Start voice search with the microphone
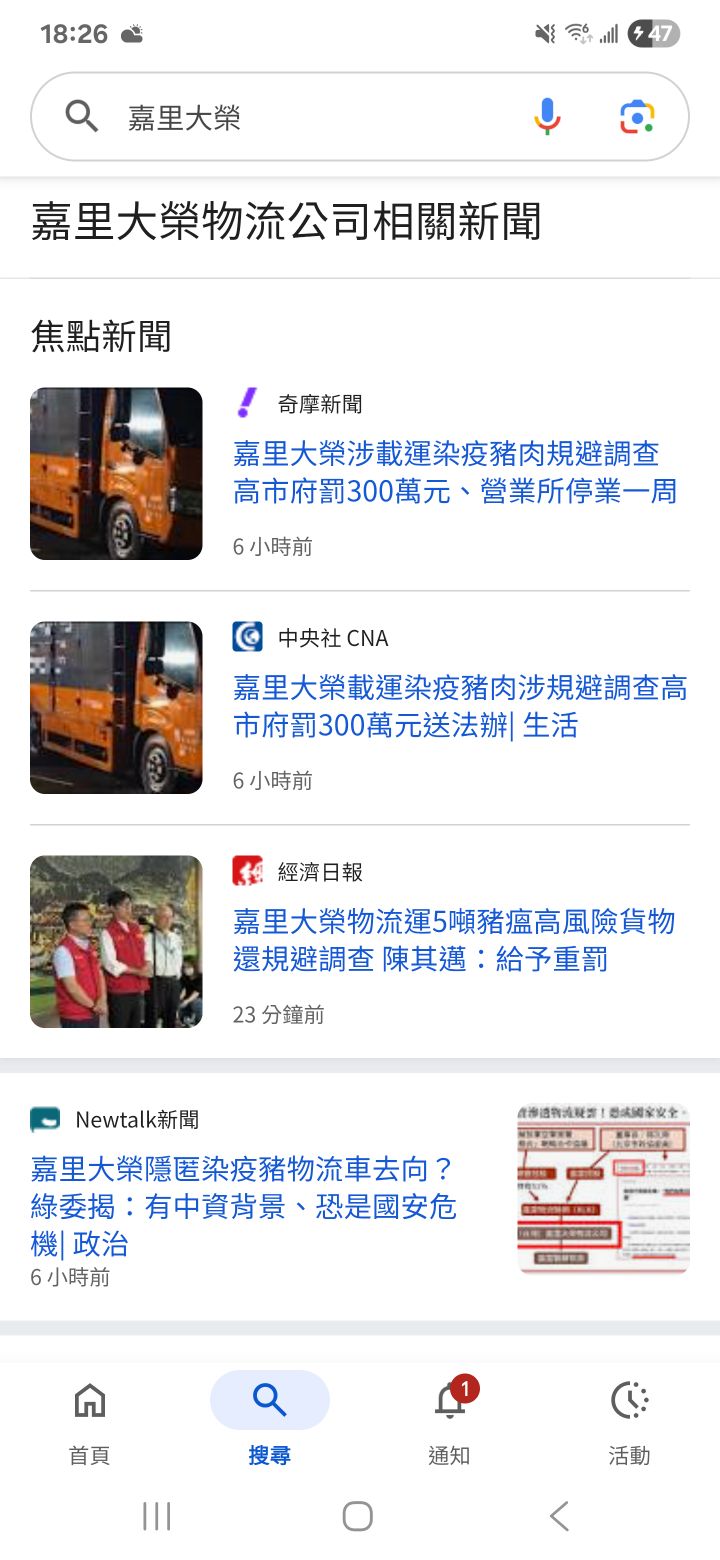 pos(547,117)
